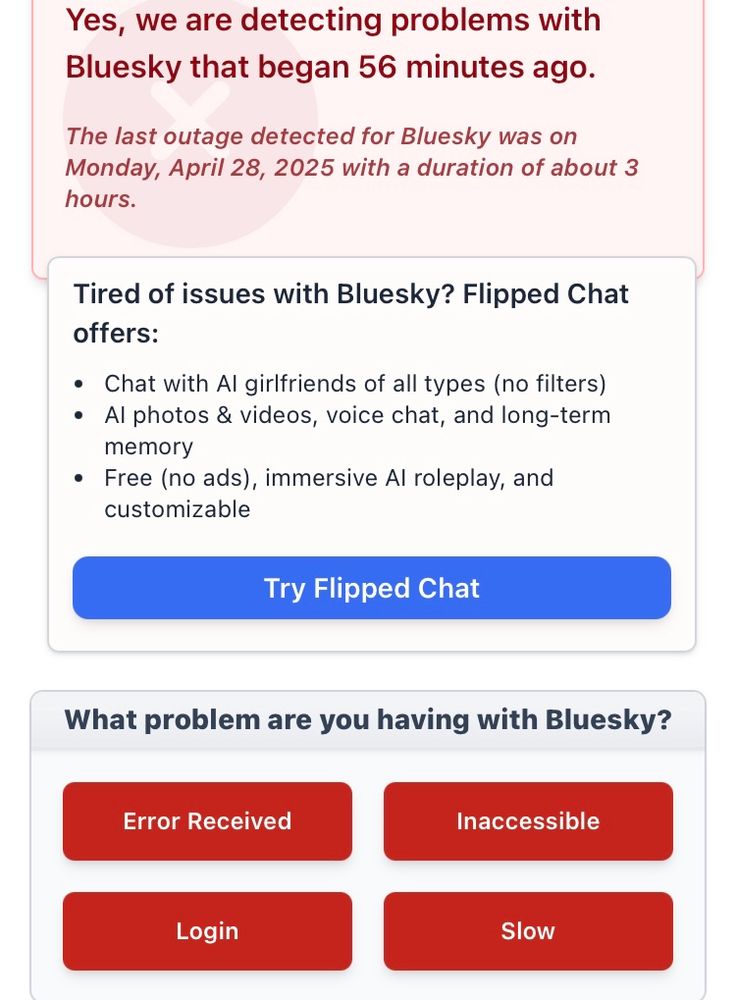Choose Slow as the problem type
This screenshot has width=736, height=1000.
(528, 931)
